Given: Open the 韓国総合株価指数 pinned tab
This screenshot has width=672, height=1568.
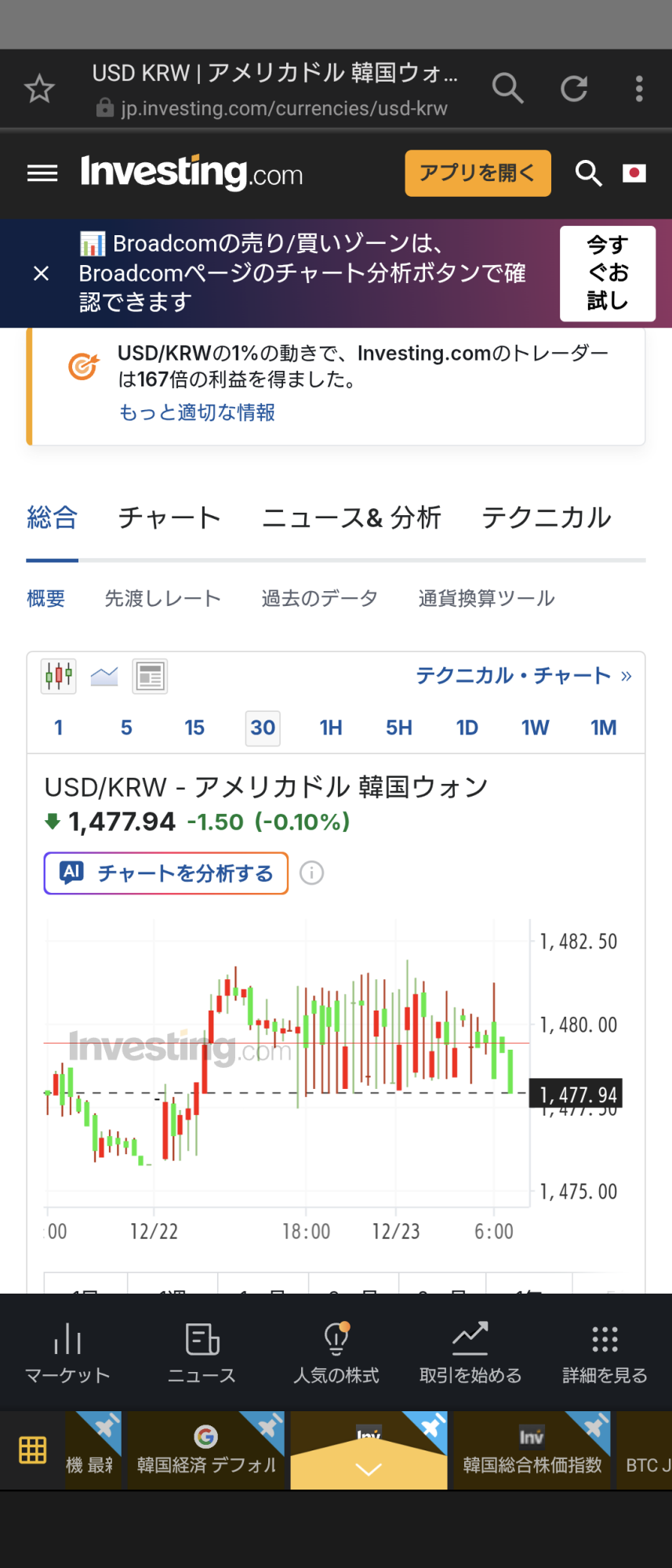Looking at the screenshot, I should coord(532,1452).
